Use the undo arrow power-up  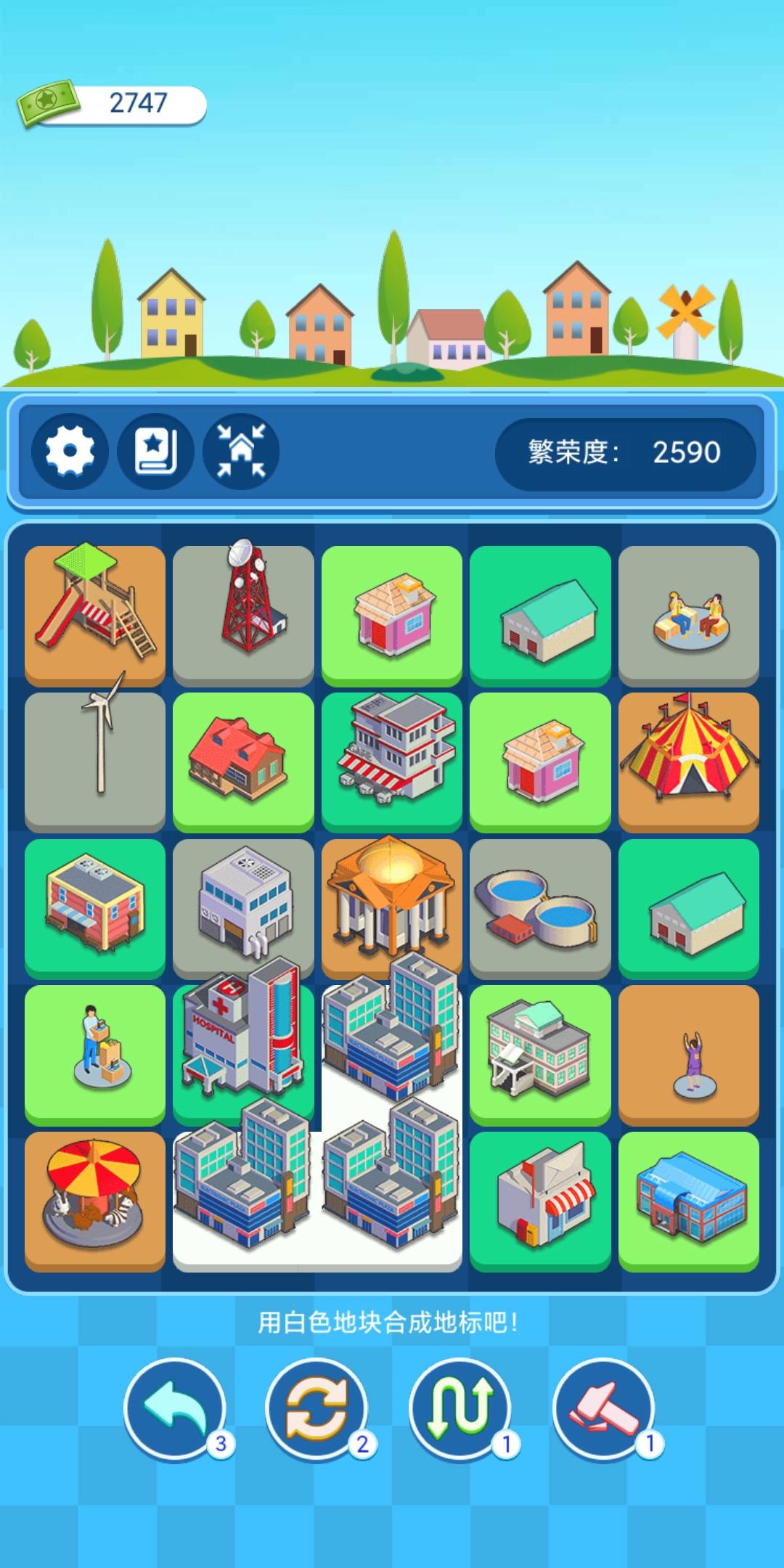pos(174,1408)
